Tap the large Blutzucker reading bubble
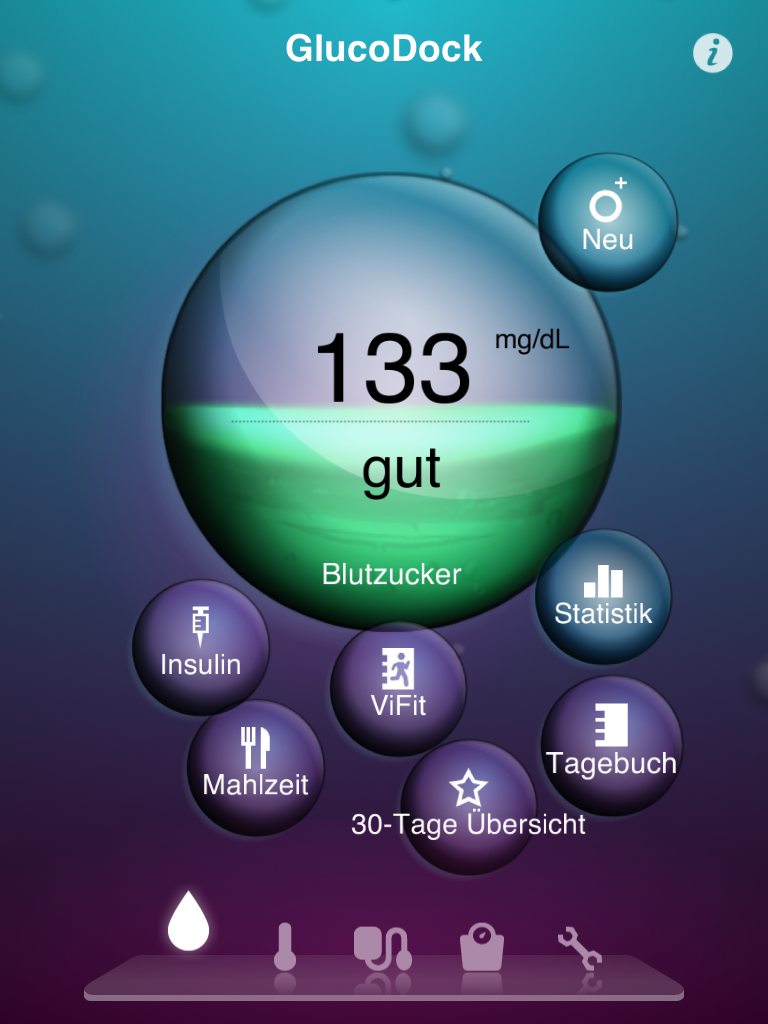 pyautogui.click(x=390, y=400)
